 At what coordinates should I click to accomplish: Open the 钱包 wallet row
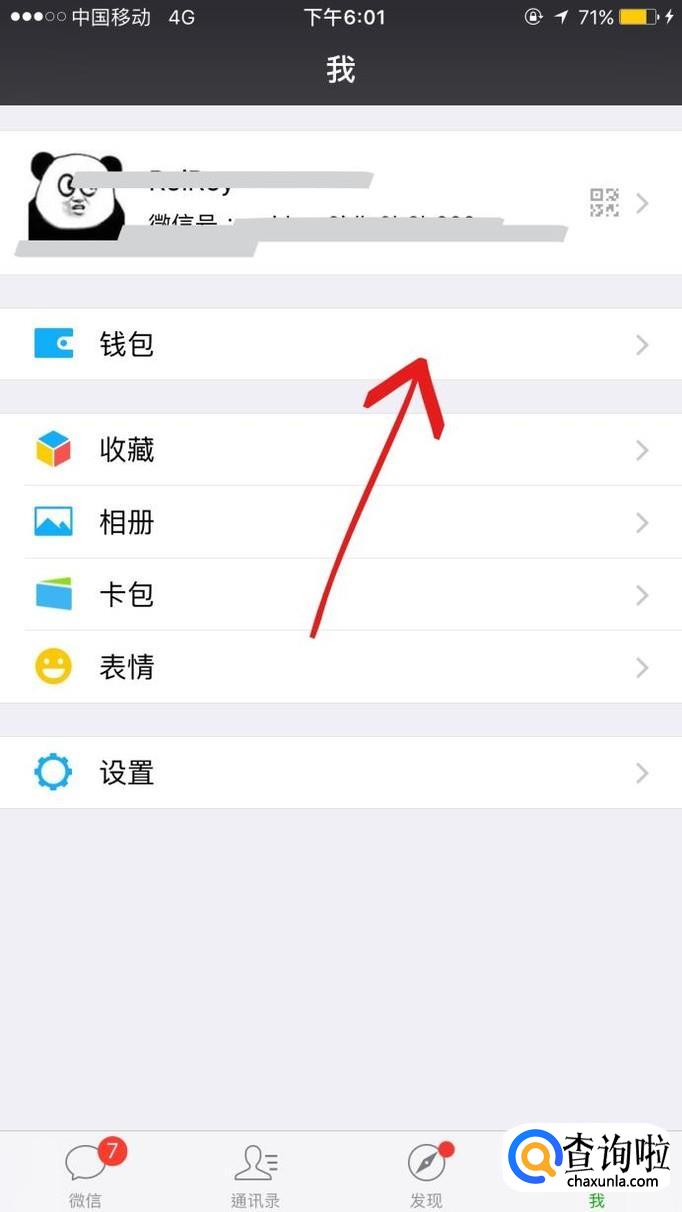(341, 344)
